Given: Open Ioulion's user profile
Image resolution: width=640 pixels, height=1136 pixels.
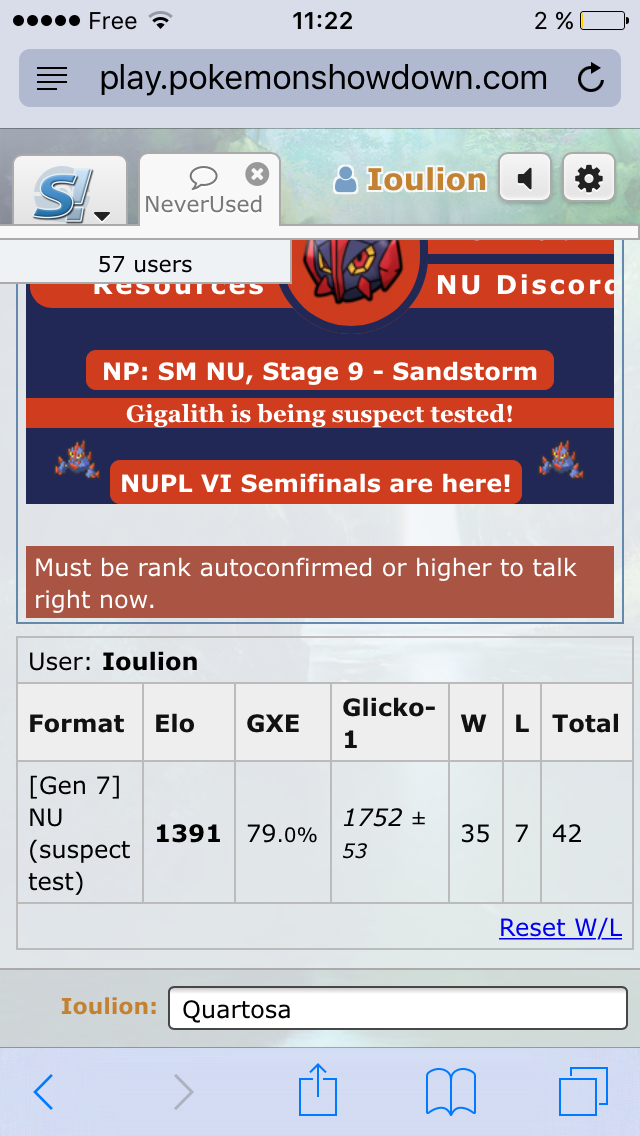Looking at the screenshot, I should 410,180.
